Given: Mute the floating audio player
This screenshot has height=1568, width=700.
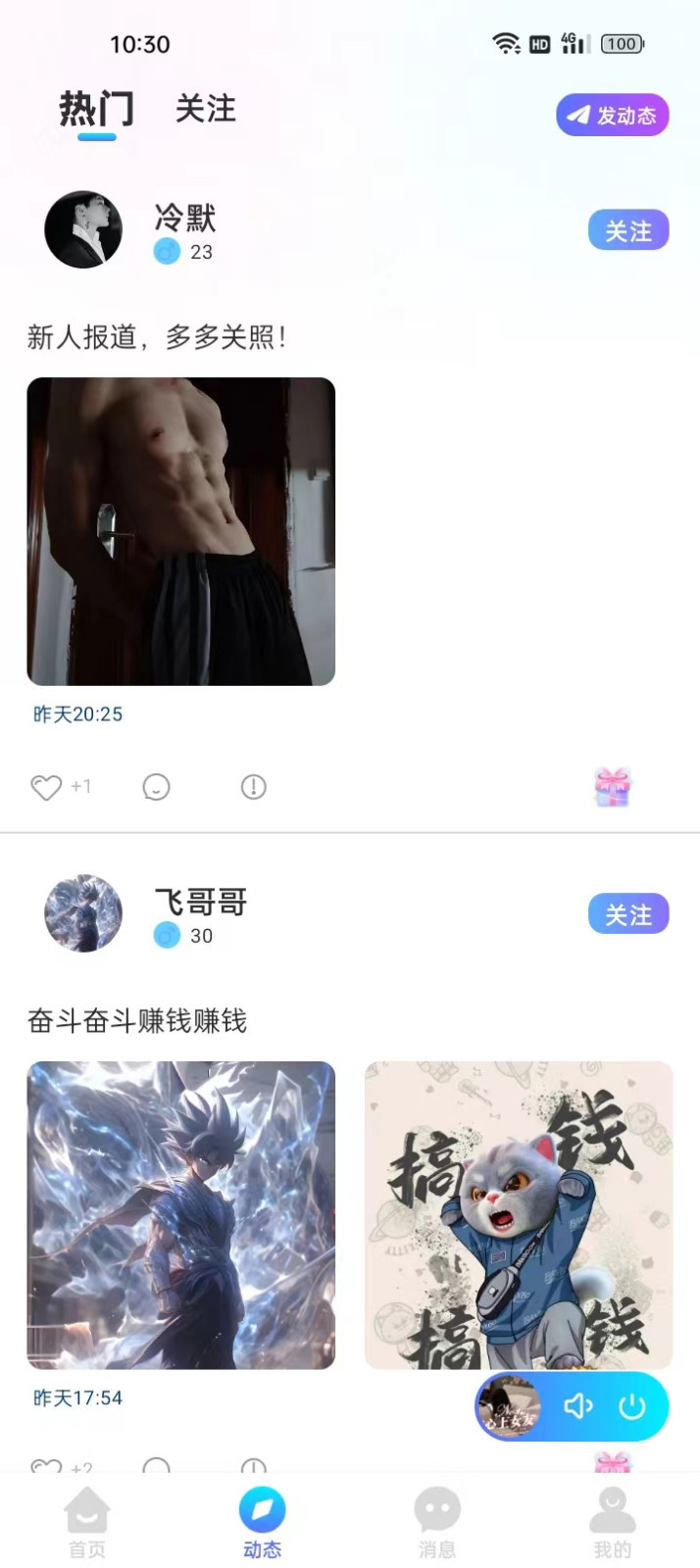Looking at the screenshot, I should 577,1406.
